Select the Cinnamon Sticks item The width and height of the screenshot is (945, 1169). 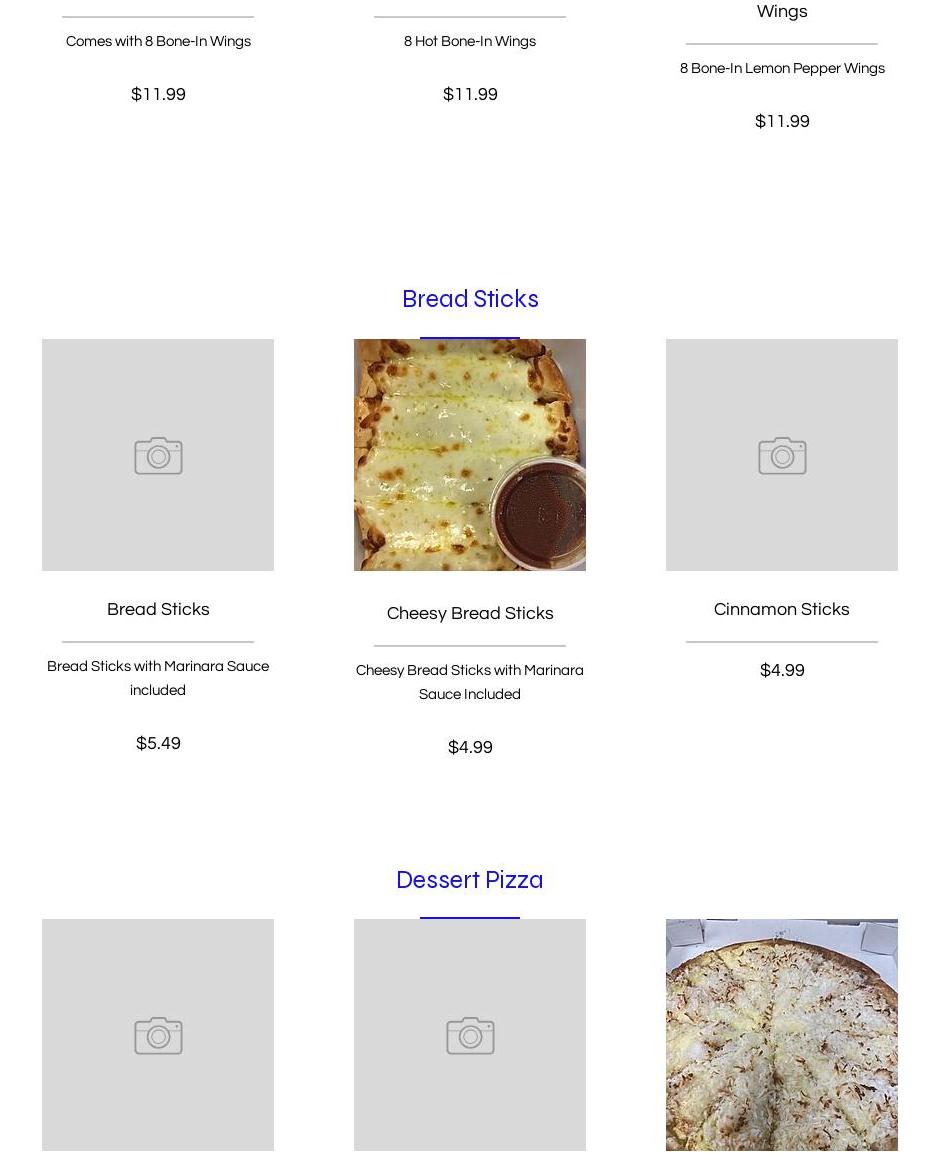(781, 455)
